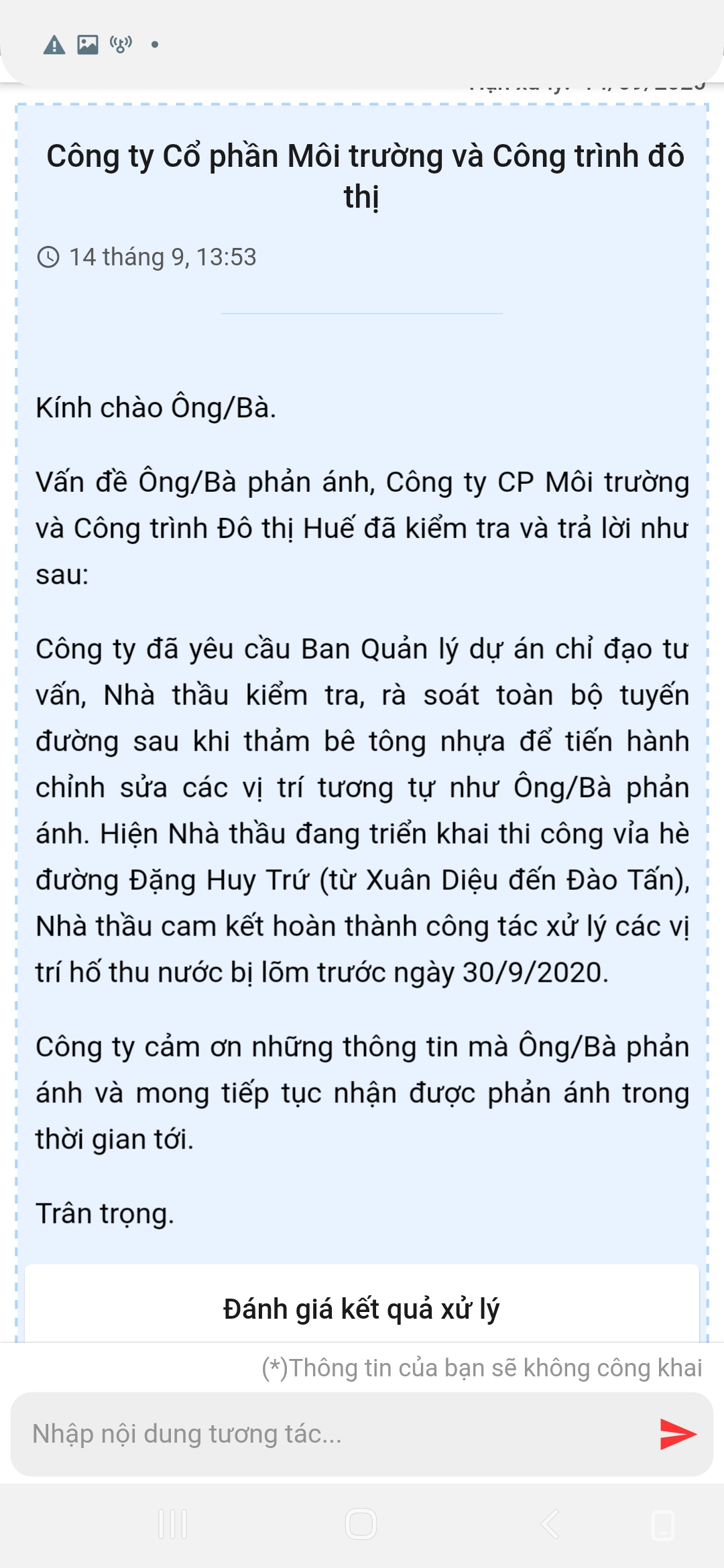
Task: Send the message with the red arrow
Action: tap(678, 1434)
